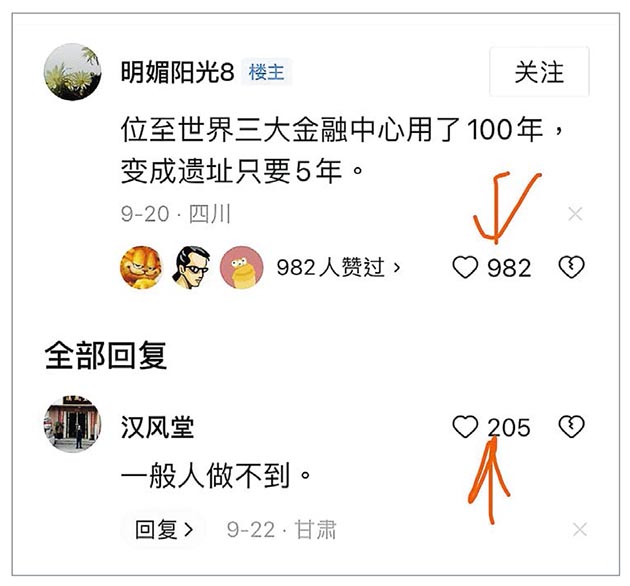Like 明媚阳光8's comment with 982 likes
This screenshot has height=586, width=630.
(x=465, y=267)
